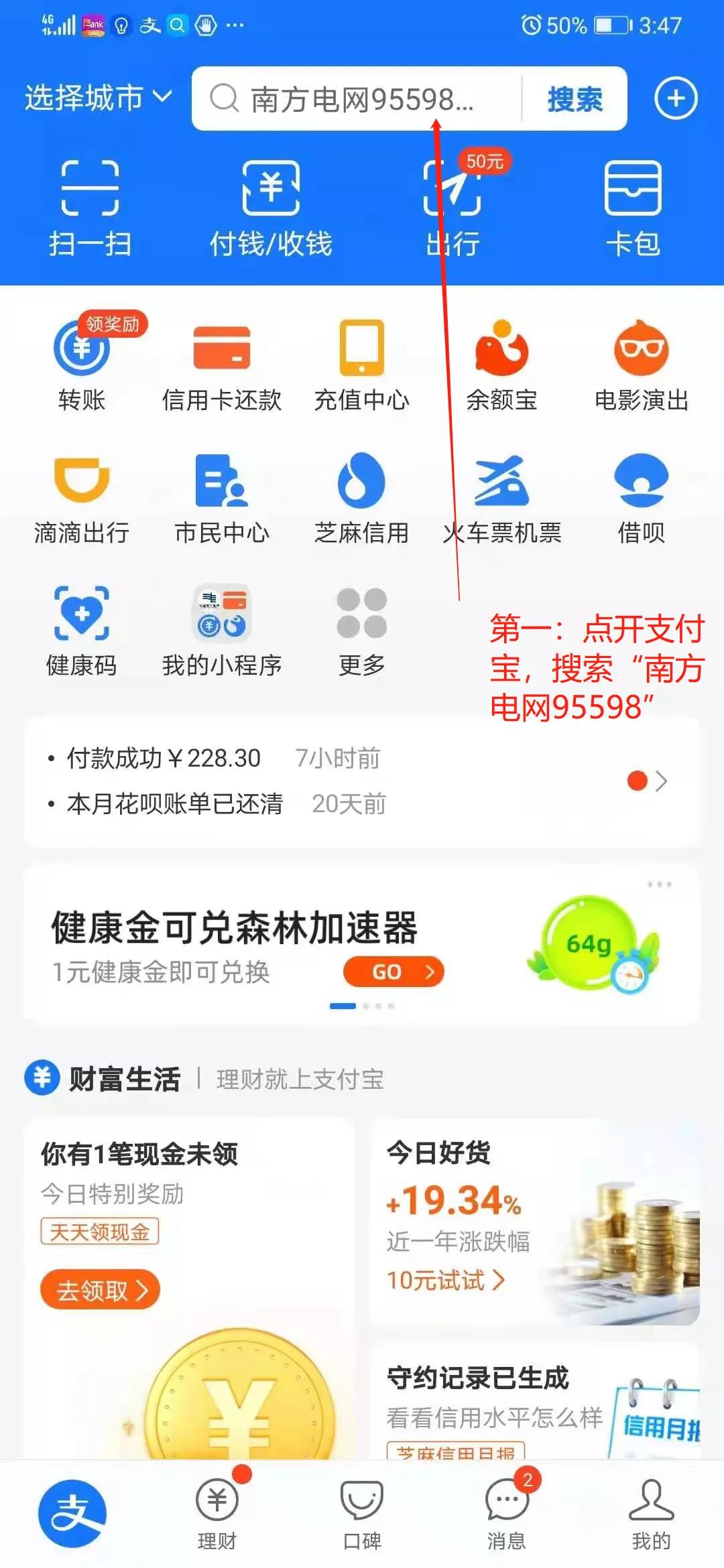Open 扫一扫 scanner
Image resolution: width=724 pixels, height=1568 pixels.
pos(90,208)
